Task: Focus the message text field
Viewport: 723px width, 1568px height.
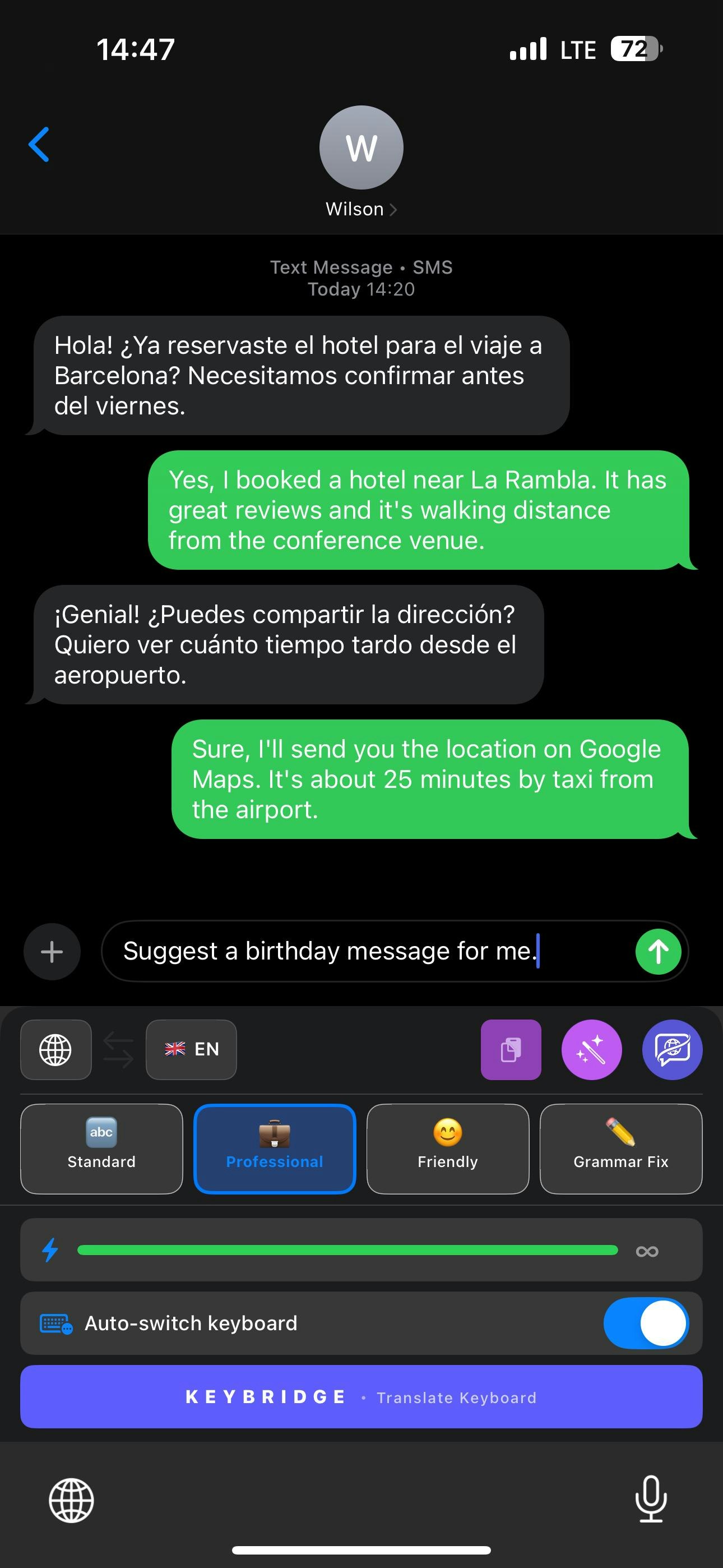Action: (x=365, y=951)
